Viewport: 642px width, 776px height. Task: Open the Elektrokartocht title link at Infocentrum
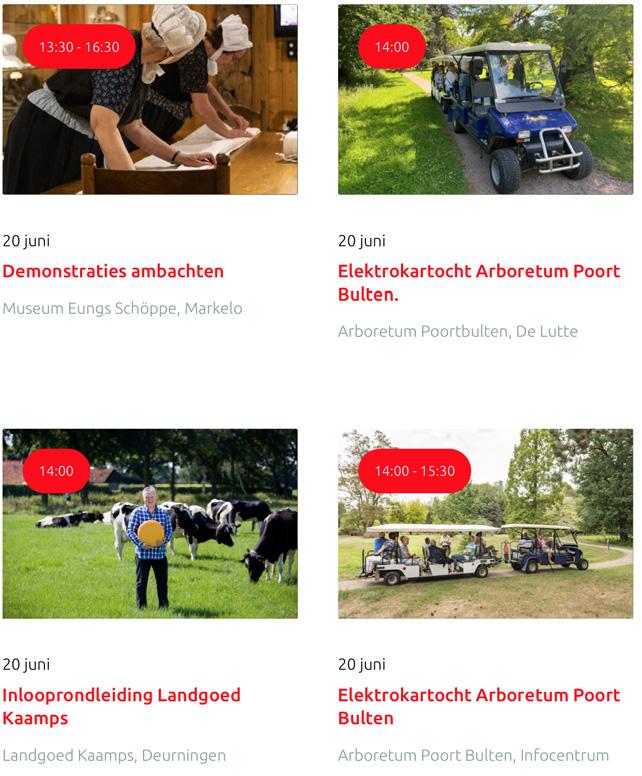(x=479, y=706)
